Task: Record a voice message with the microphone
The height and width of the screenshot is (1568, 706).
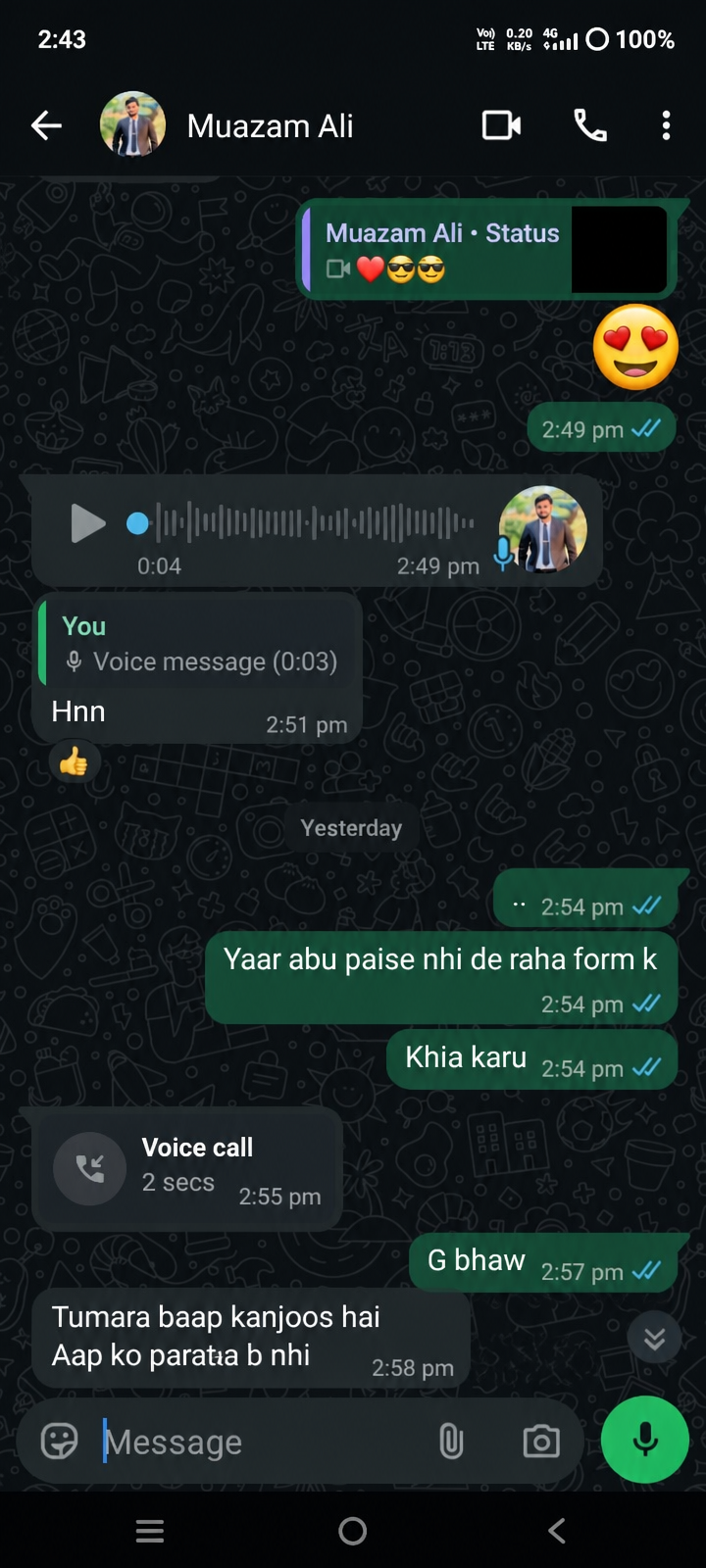Action: pos(645,1440)
